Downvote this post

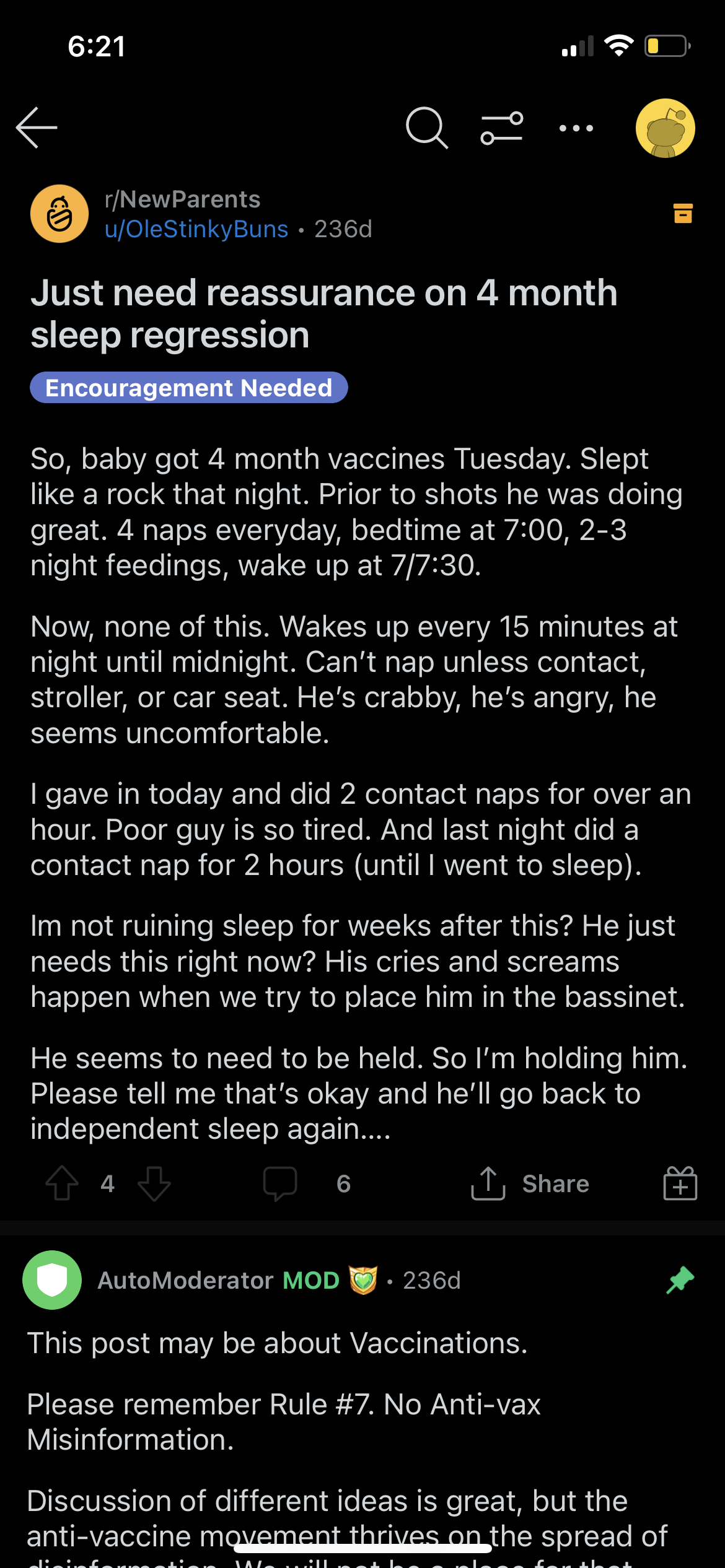click(154, 1183)
